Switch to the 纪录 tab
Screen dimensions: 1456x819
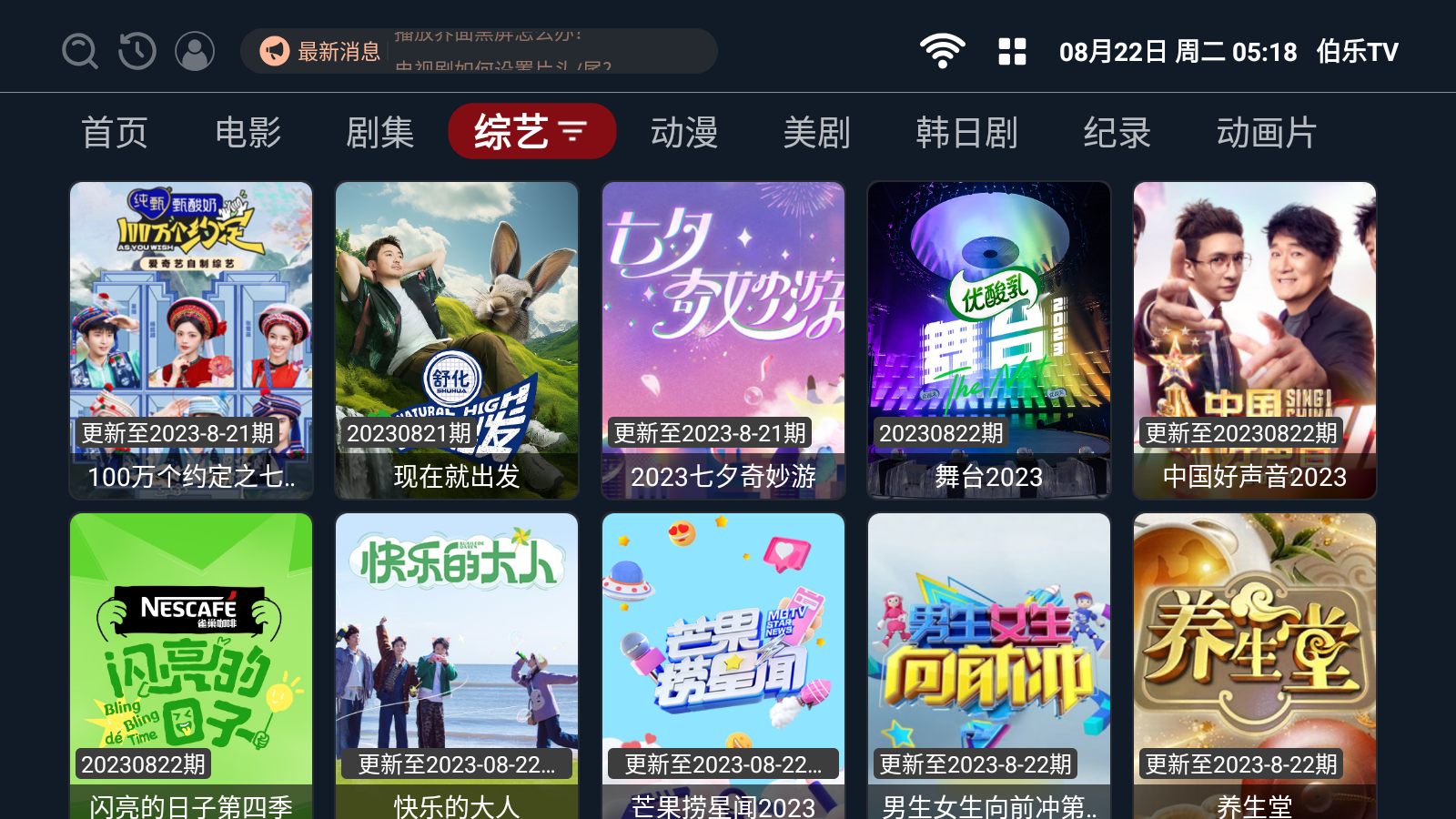point(1117,133)
